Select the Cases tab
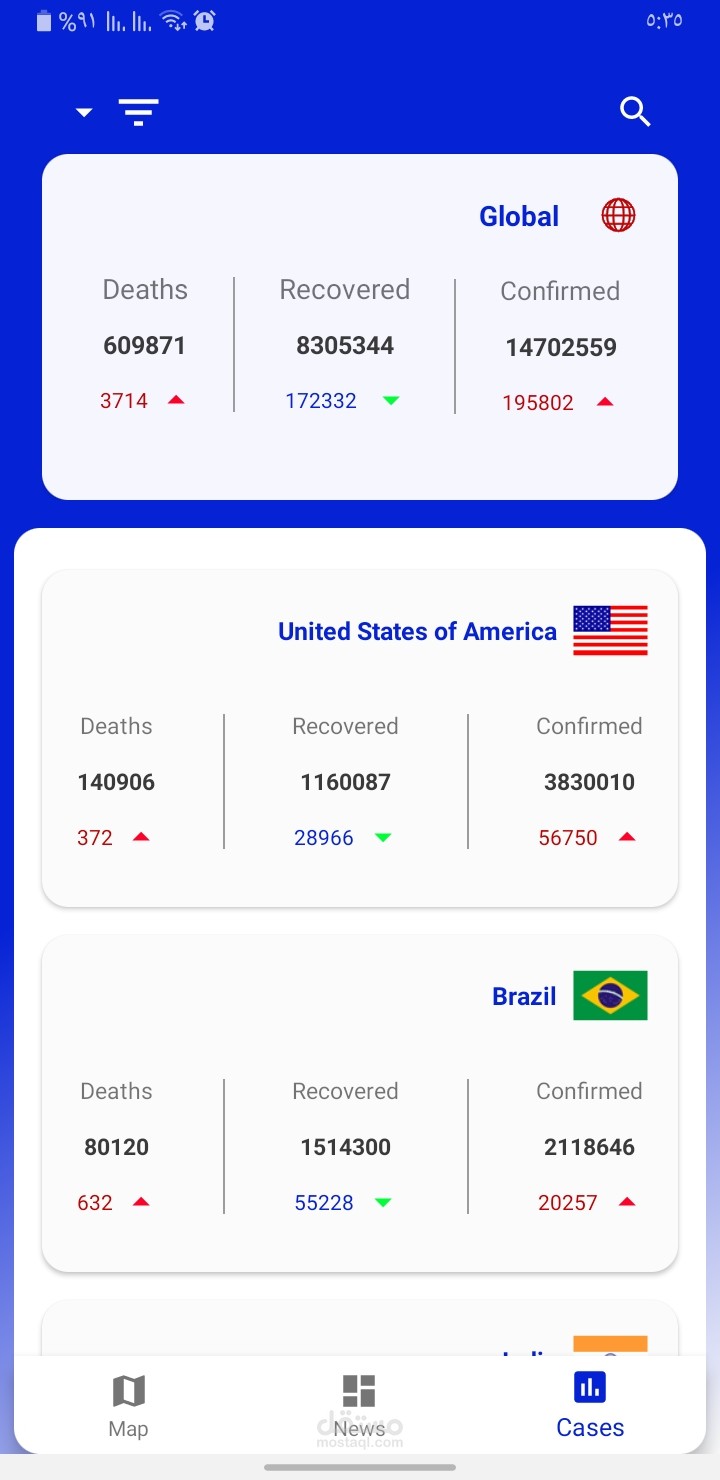720x1480 pixels. (x=590, y=1405)
